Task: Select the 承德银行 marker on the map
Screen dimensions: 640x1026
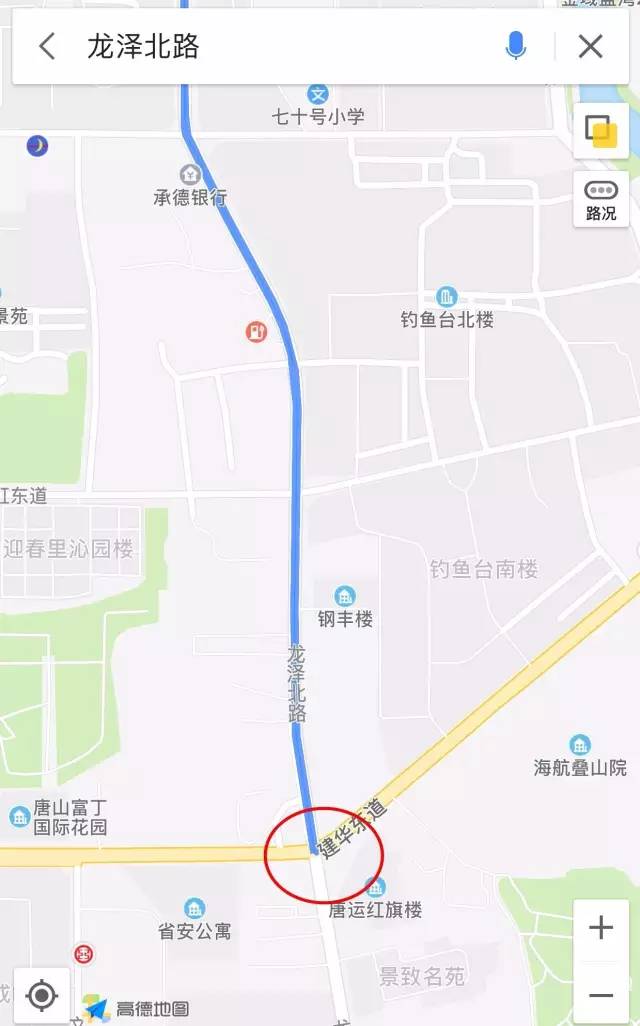Action: pos(190,176)
